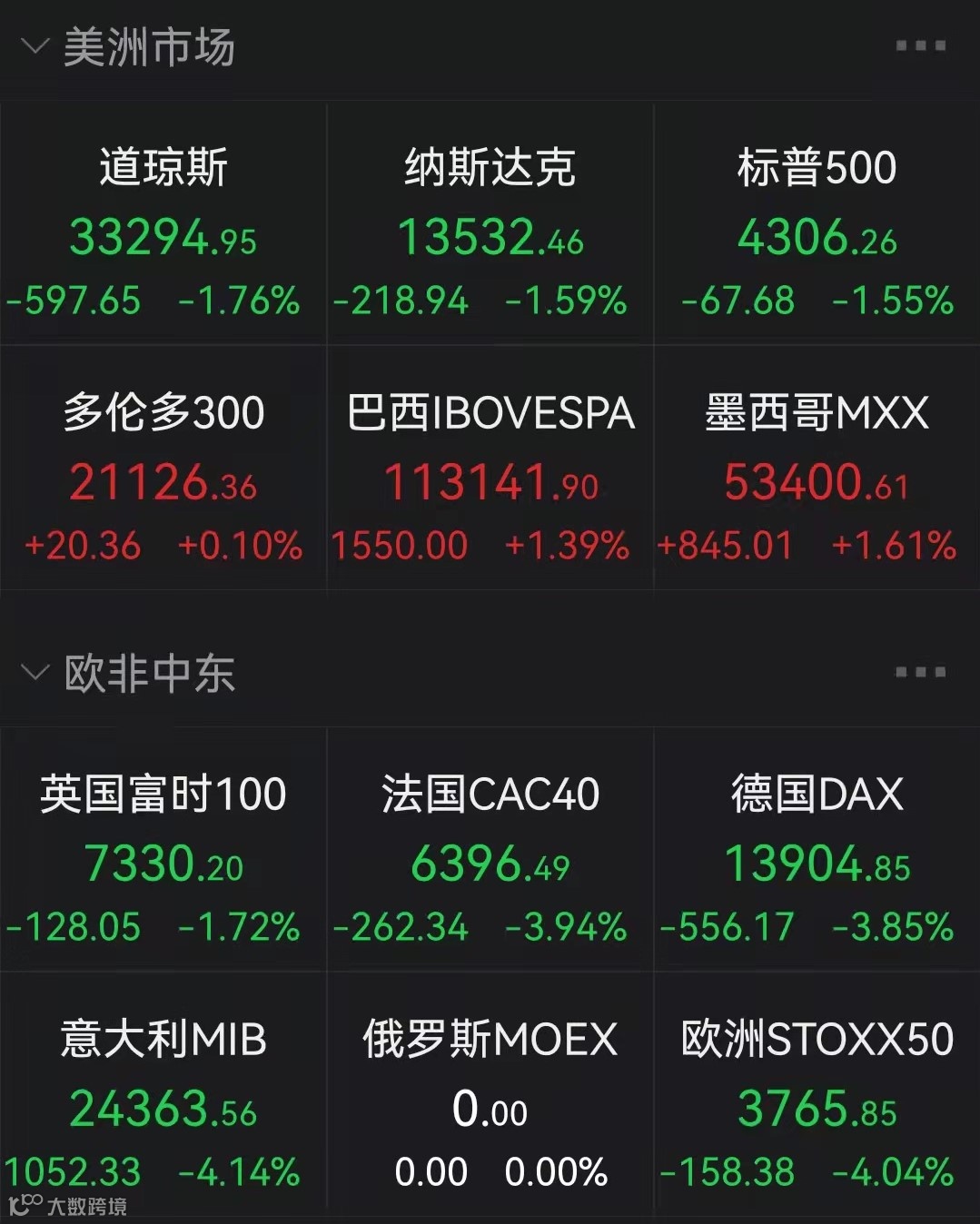Select the 意大利MIB index card
The width and height of the screenshot is (980, 1224).
[163, 1095]
